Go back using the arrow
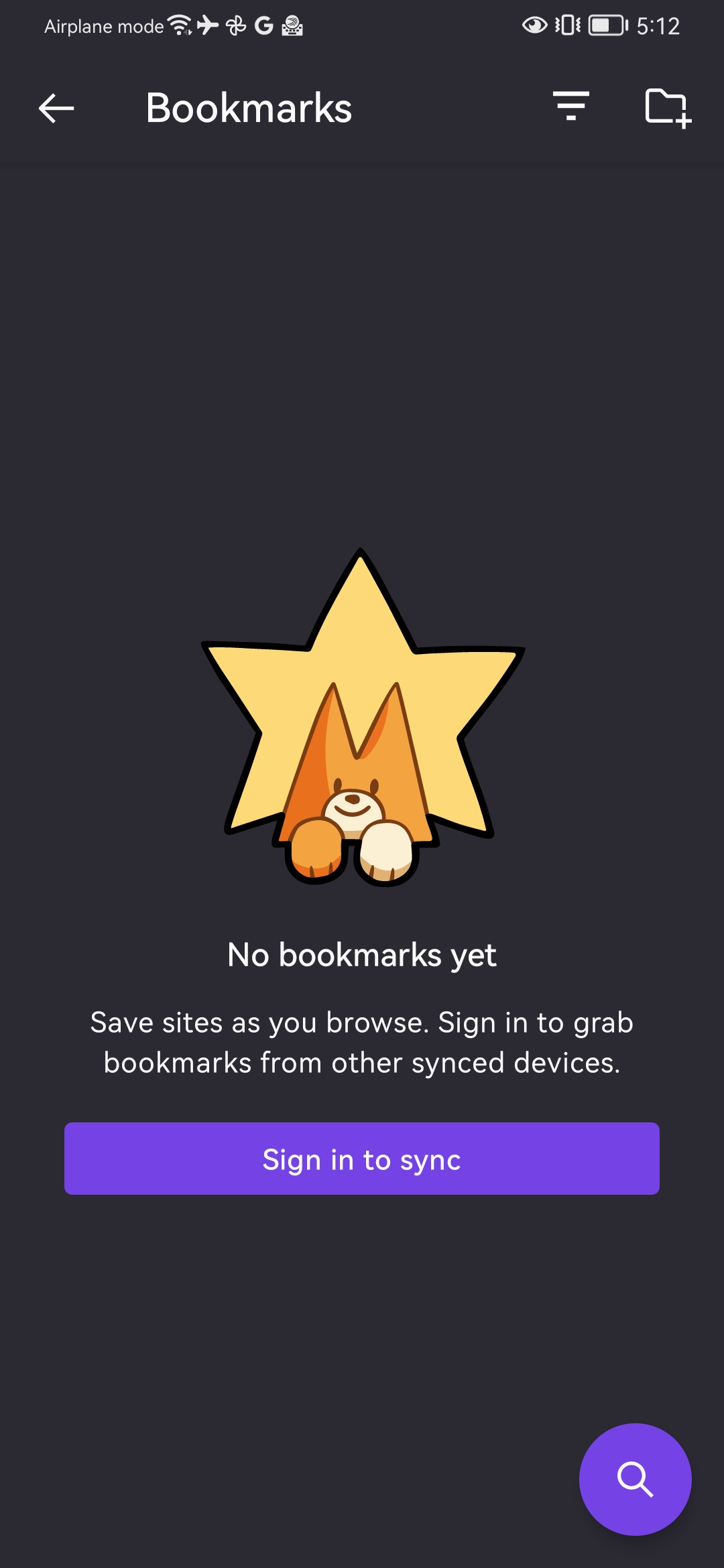 point(56,109)
